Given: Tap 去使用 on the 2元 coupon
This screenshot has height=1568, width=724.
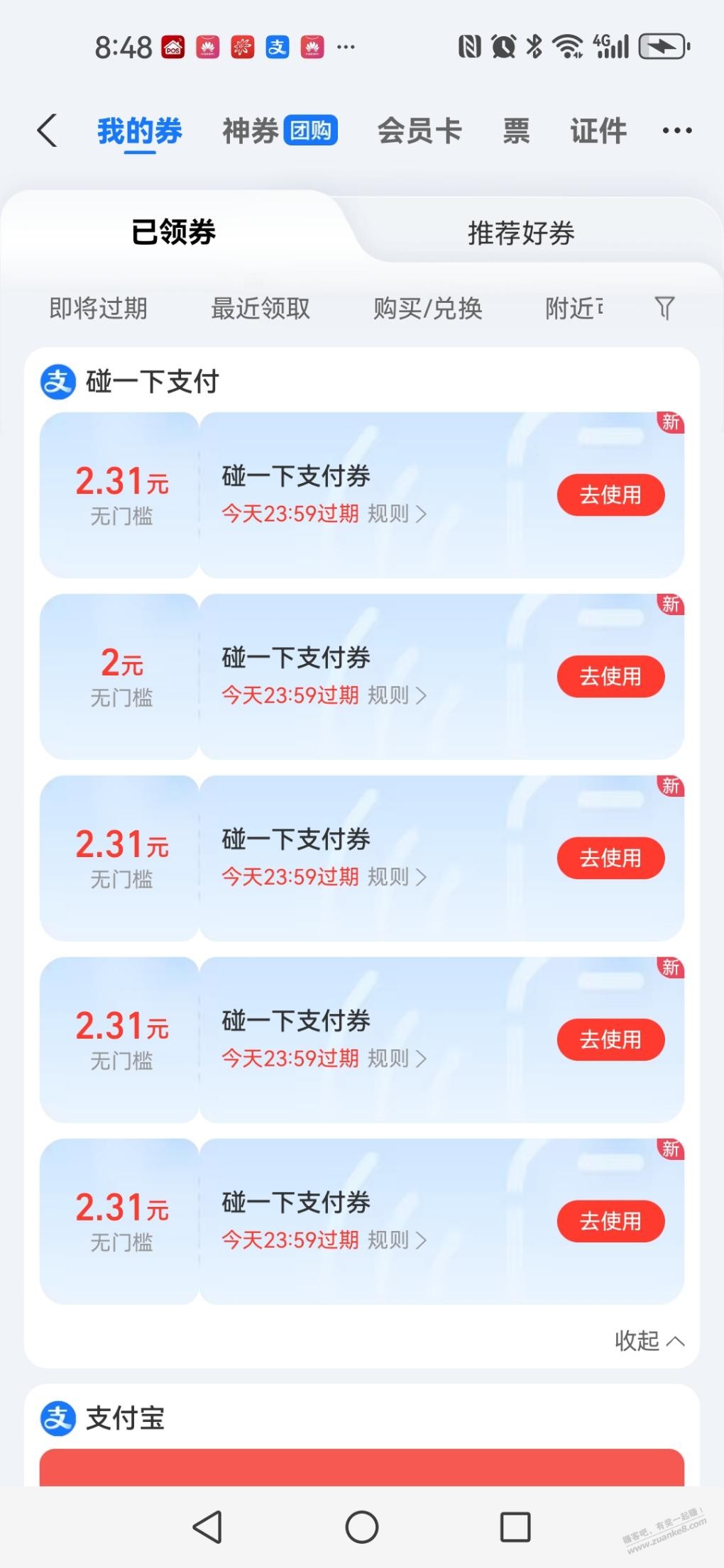Looking at the screenshot, I should click(x=610, y=676).
